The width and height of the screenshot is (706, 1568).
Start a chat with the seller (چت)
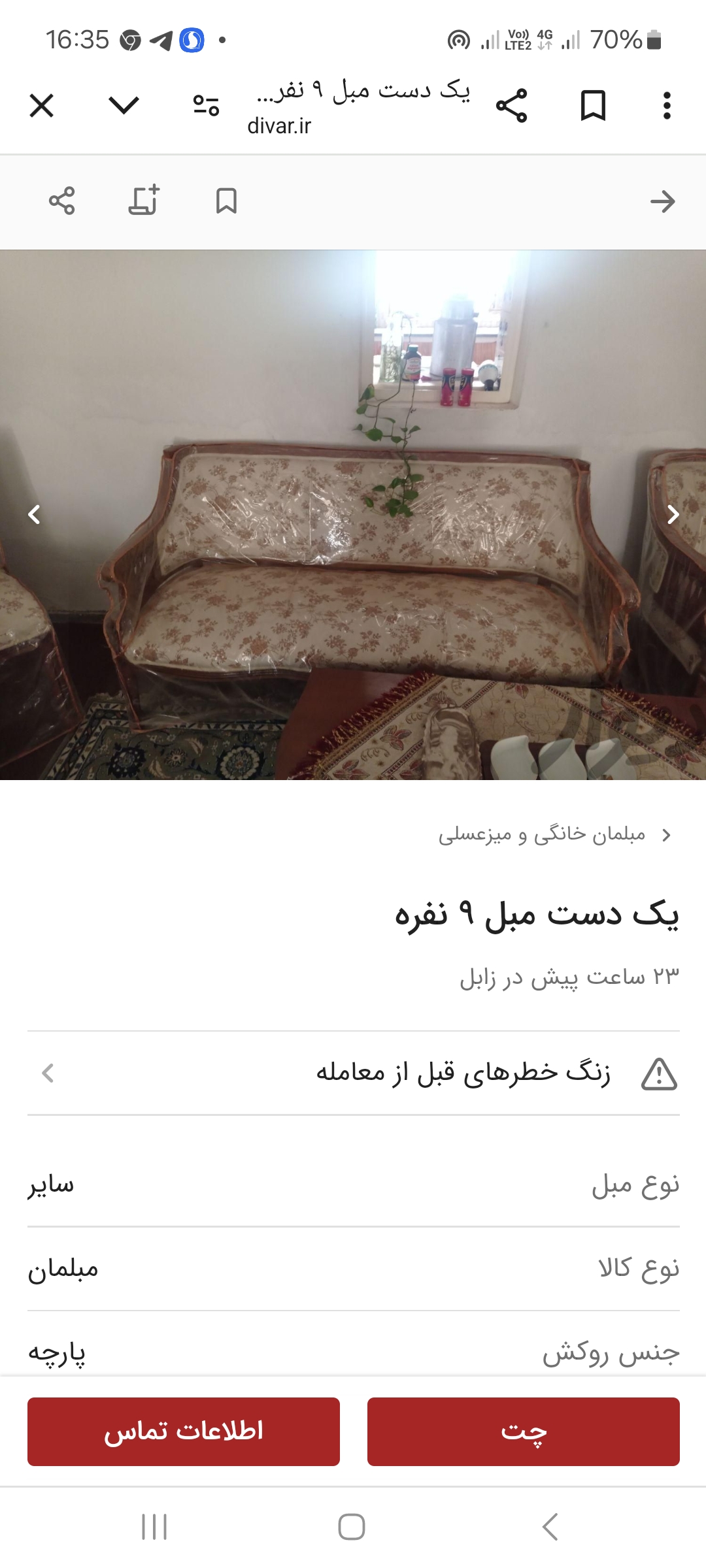click(523, 1431)
